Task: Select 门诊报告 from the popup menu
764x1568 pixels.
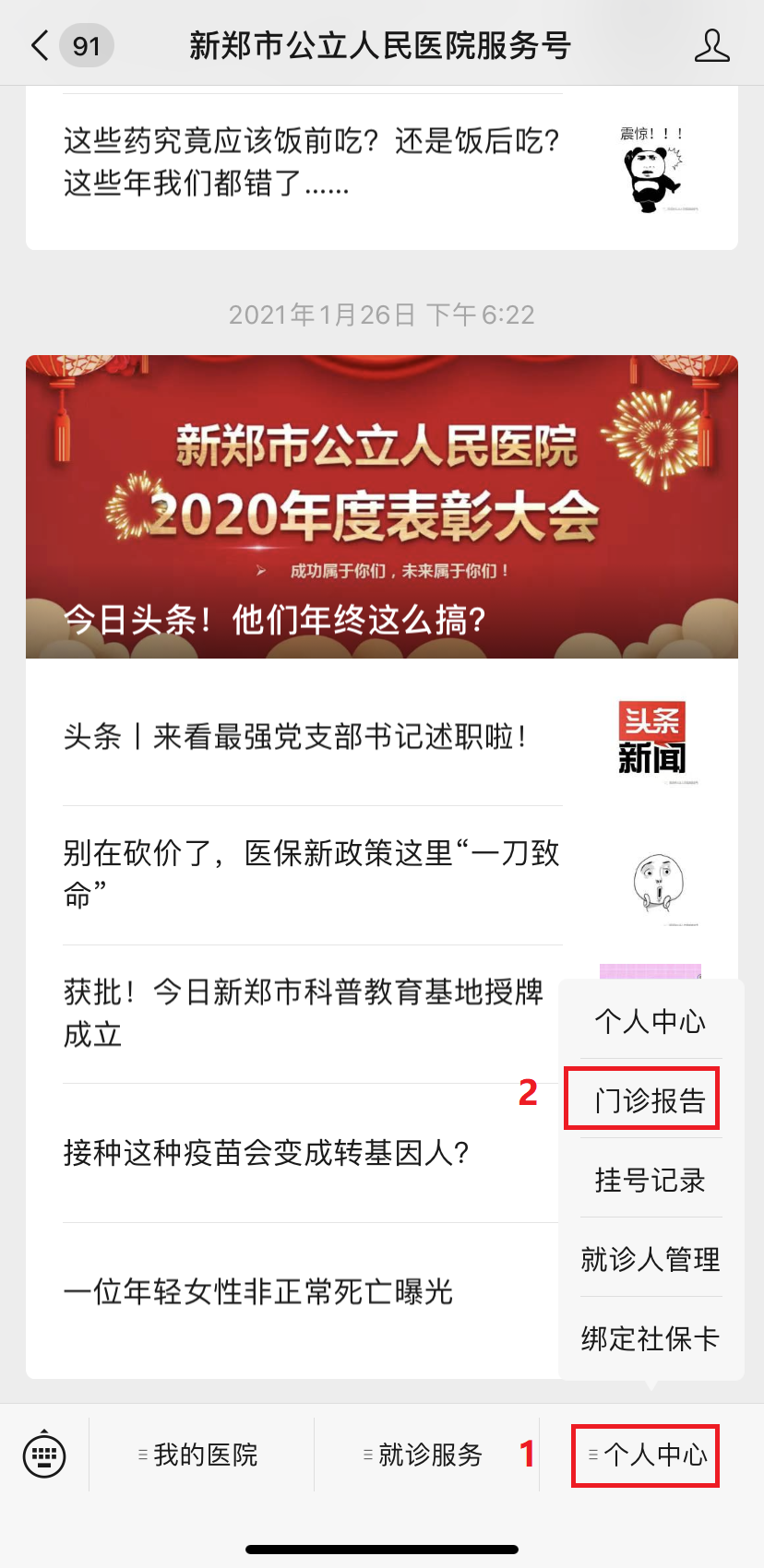Action: click(650, 1099)
